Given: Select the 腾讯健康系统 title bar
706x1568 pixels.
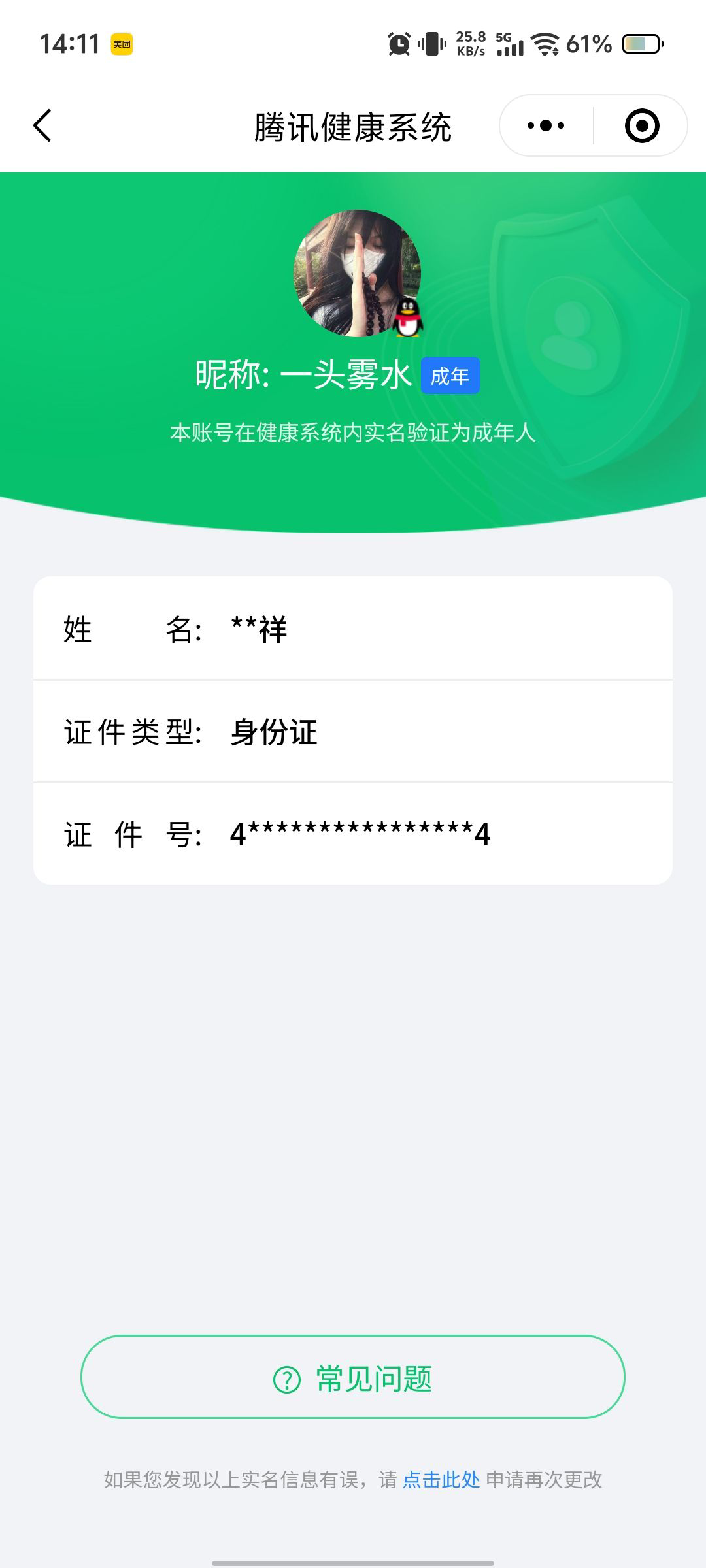Looking at the screenshot, I should [353, 127].
